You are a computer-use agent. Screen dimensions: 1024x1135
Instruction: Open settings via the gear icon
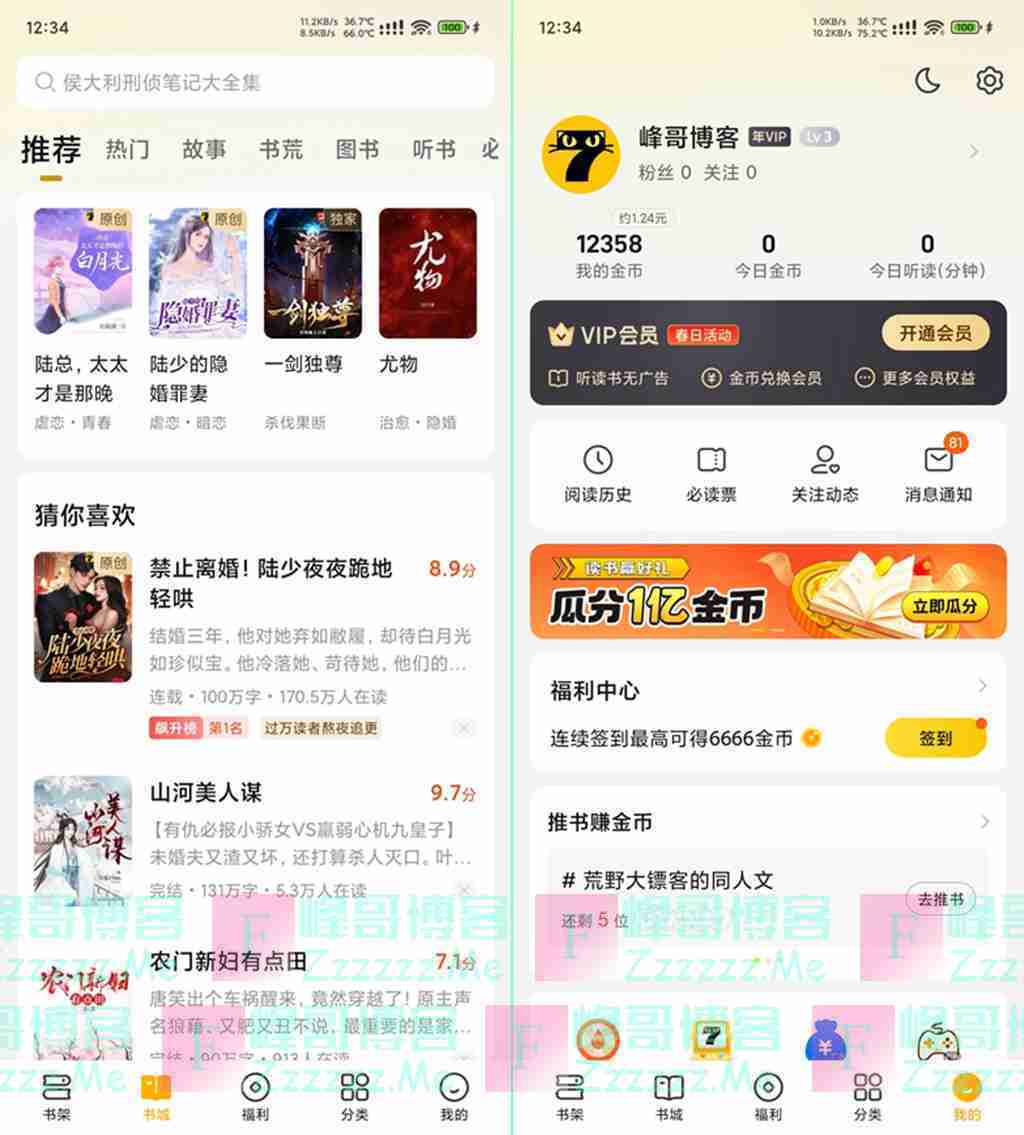(989, 81)
